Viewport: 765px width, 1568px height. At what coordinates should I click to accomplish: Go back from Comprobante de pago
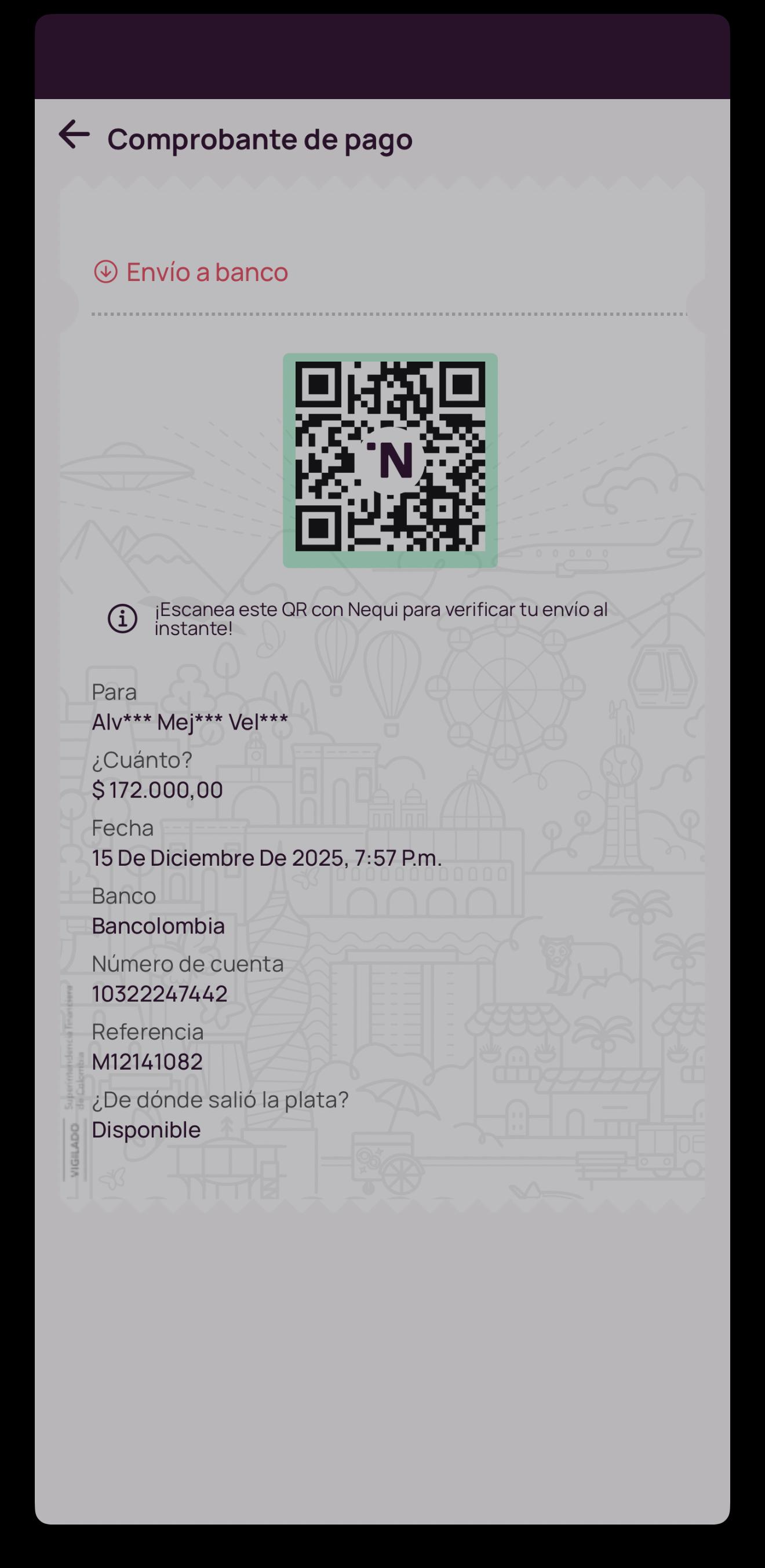point(74,134)
